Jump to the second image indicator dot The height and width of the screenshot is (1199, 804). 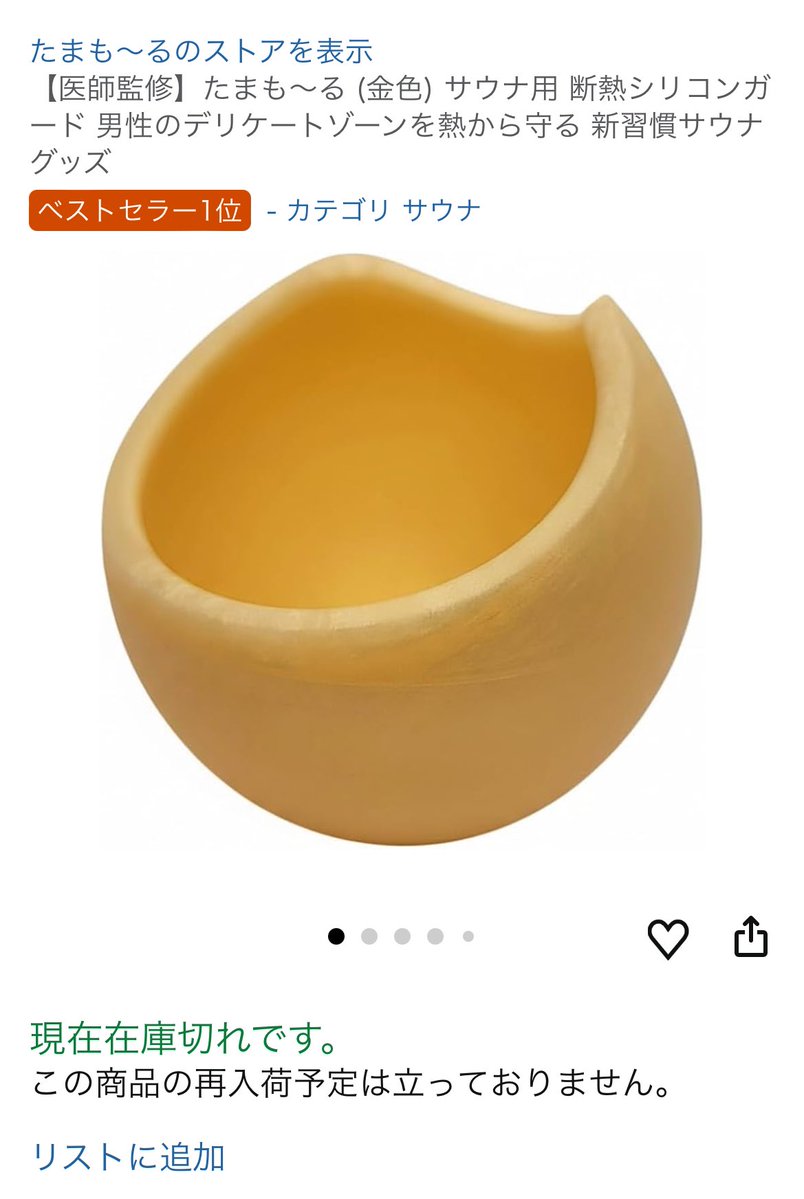(x=369, y=937)
